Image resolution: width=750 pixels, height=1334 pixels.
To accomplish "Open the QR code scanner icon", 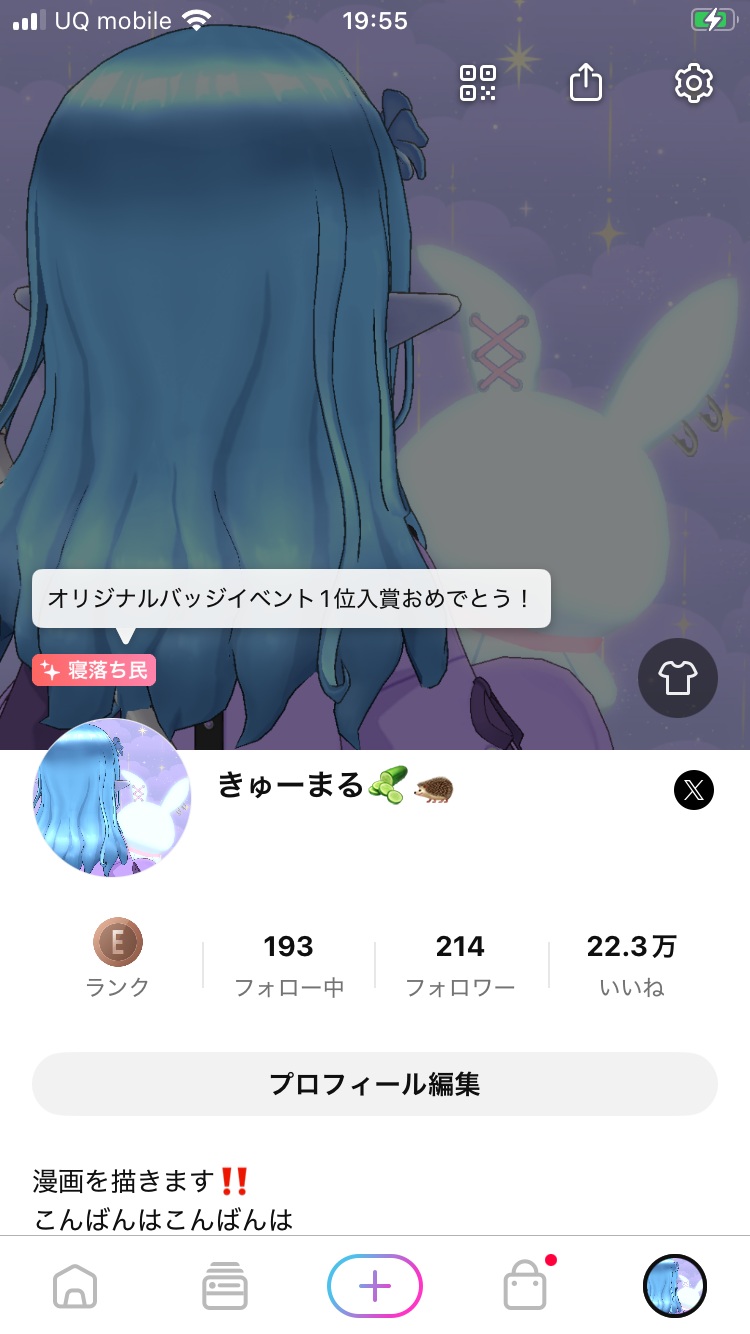I will point(478,83).
